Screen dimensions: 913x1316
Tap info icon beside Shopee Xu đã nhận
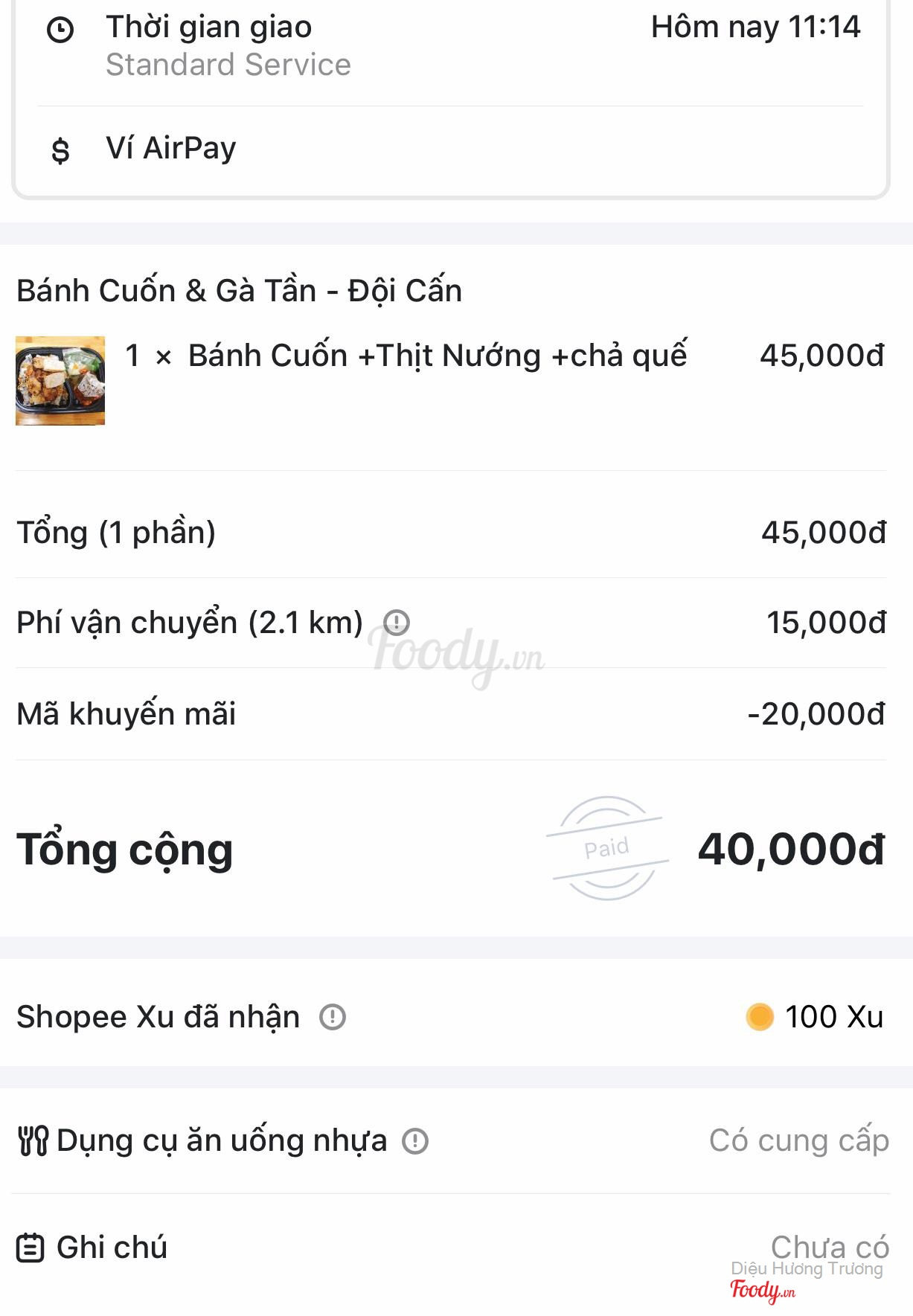point(333,1017)
